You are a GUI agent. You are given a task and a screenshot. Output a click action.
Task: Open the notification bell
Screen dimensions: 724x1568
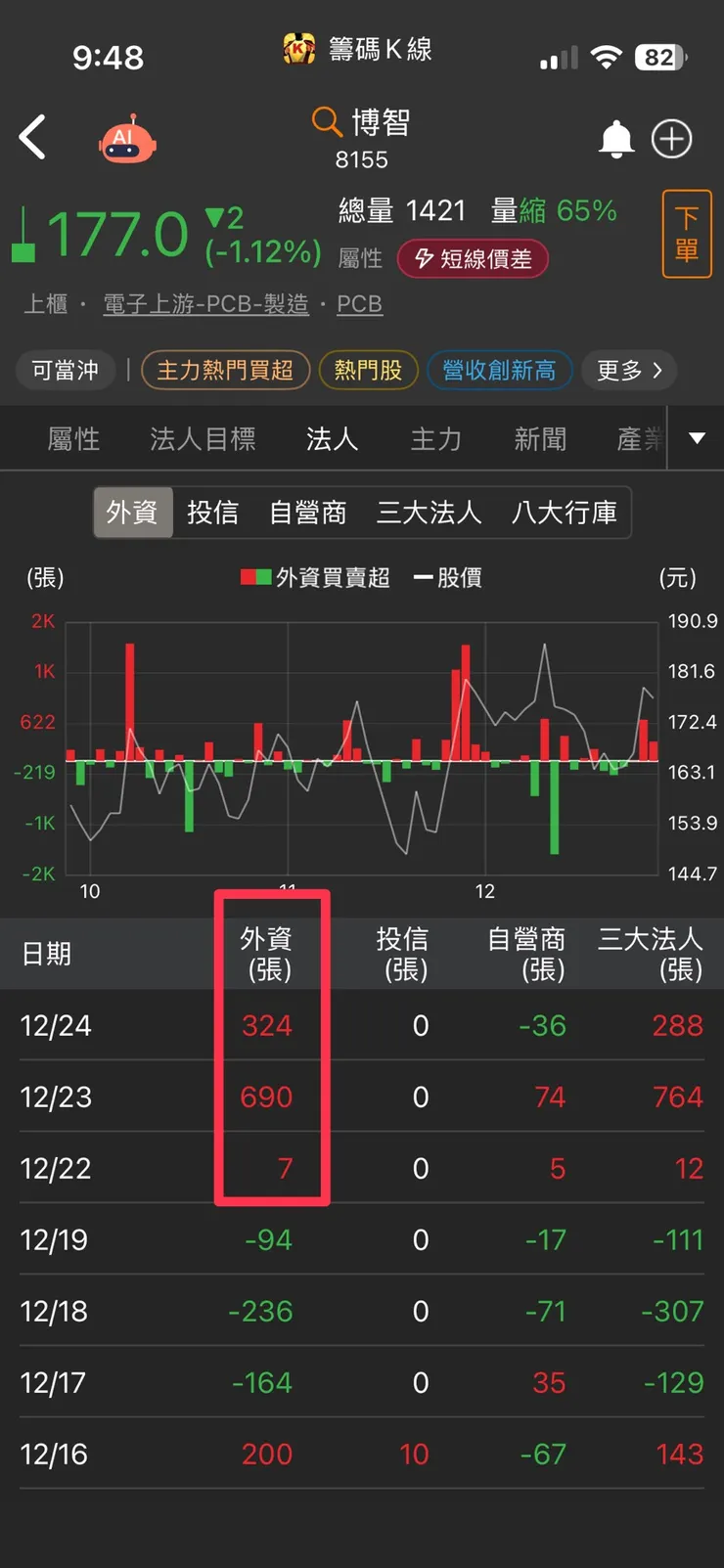click(616, 139)
